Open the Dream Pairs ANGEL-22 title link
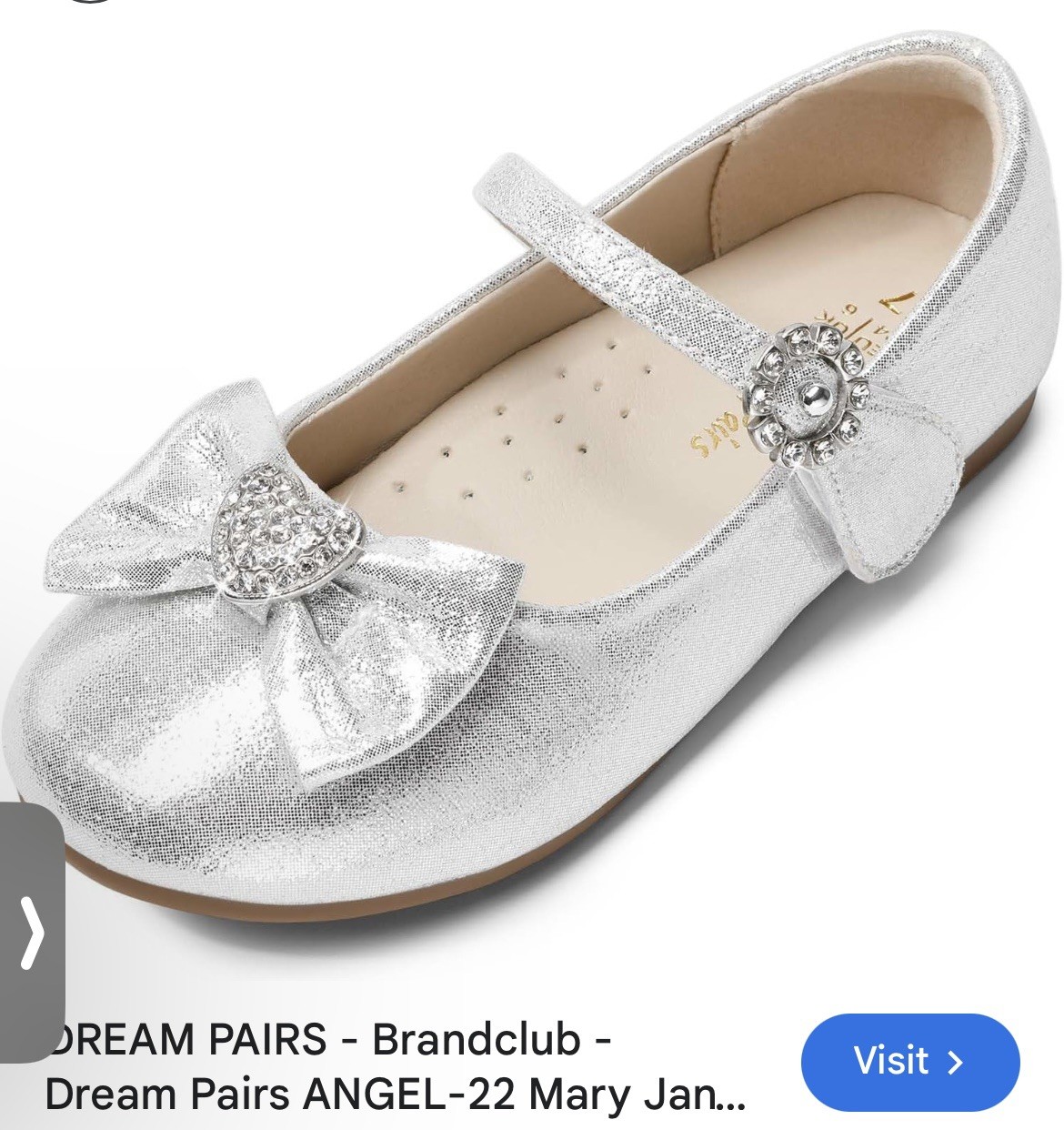1064x1130 pixels. tap(396, 1067)
